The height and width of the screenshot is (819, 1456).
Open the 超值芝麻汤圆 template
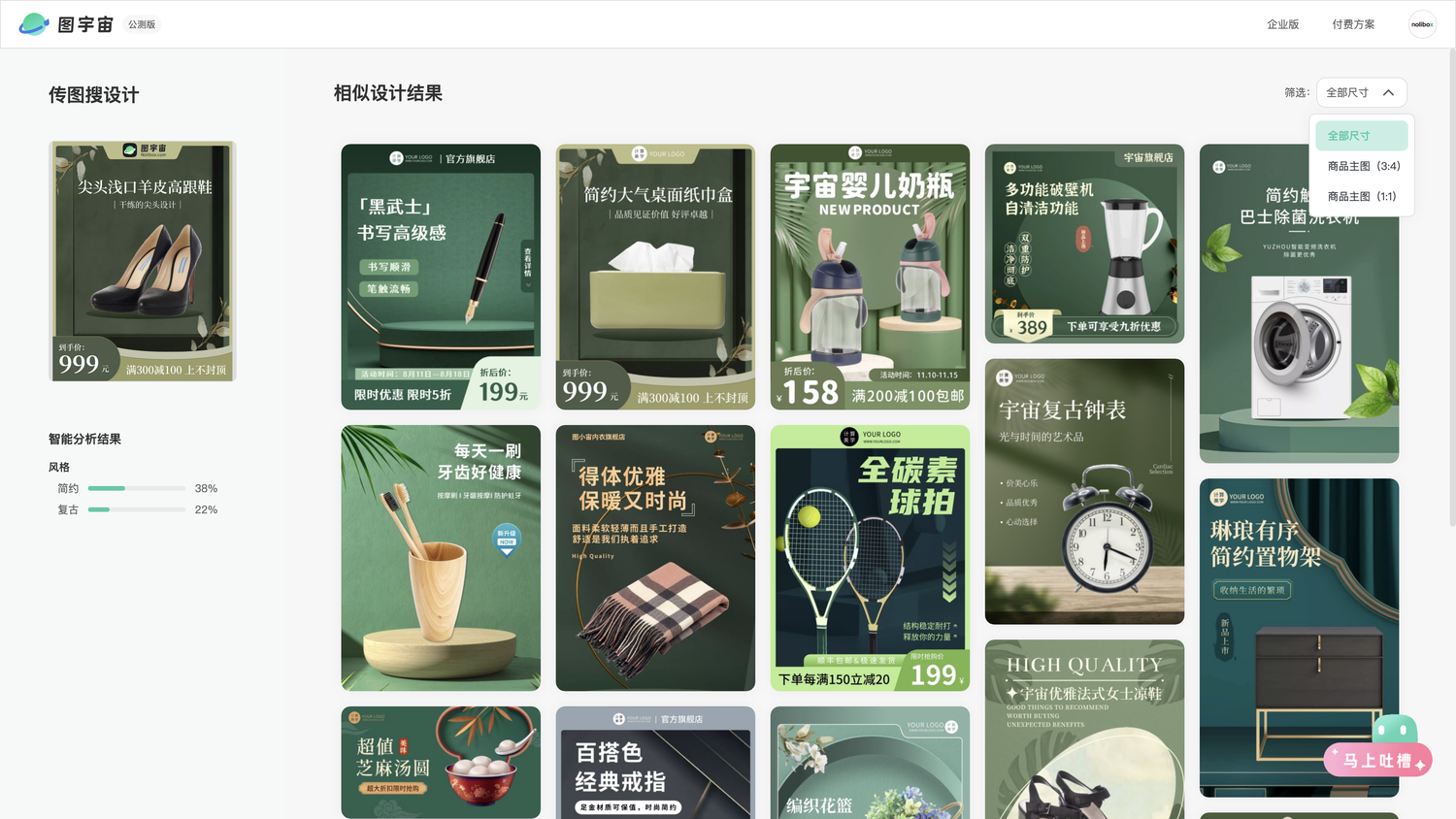point(441,762)
